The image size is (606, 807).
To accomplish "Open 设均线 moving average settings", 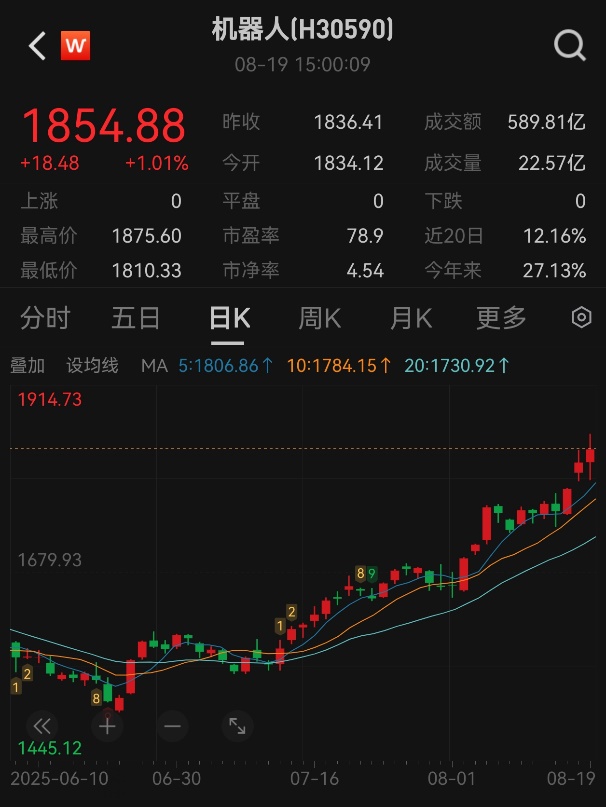I will coord(92,366).
